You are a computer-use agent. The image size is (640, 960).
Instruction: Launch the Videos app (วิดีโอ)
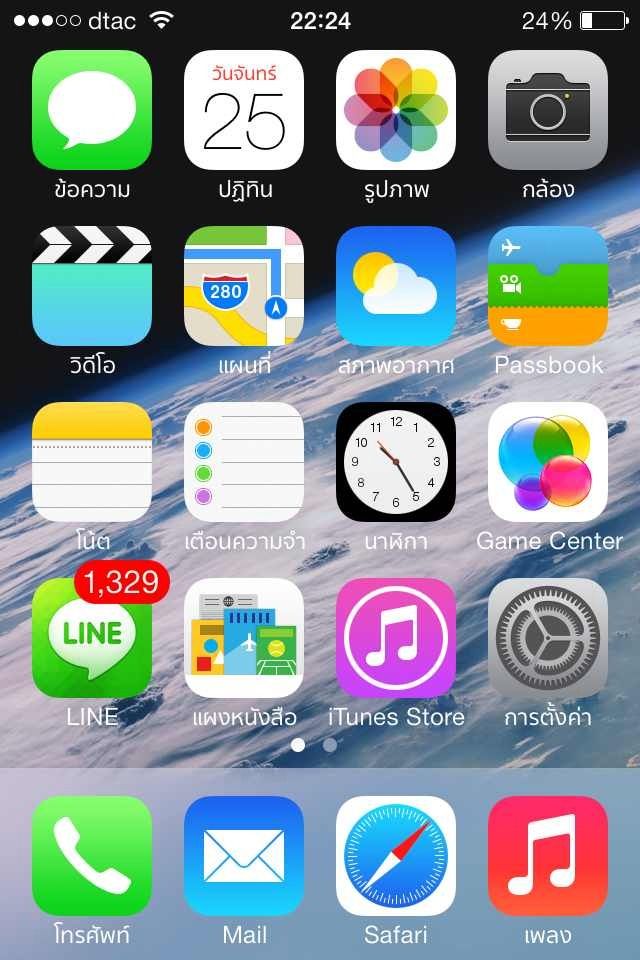[92, 286]
